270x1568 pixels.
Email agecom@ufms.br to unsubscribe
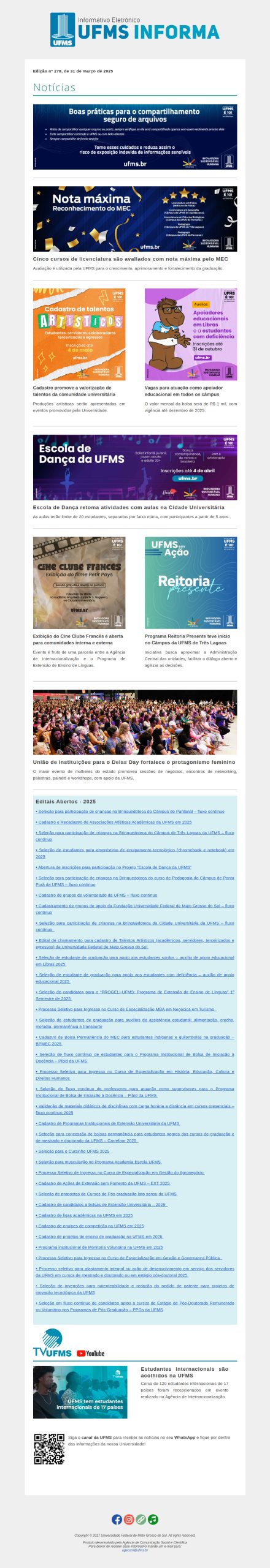point(135,1550)
